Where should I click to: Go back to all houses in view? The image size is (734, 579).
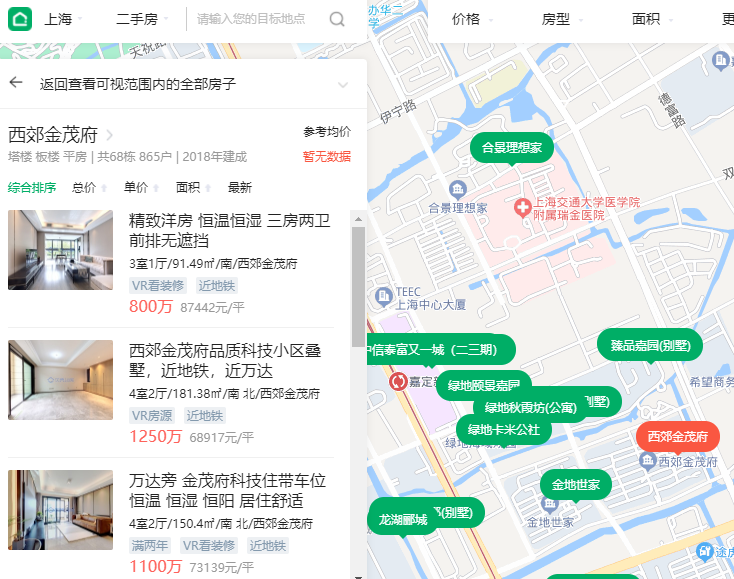pyautogui.click(x=137, y=84)
